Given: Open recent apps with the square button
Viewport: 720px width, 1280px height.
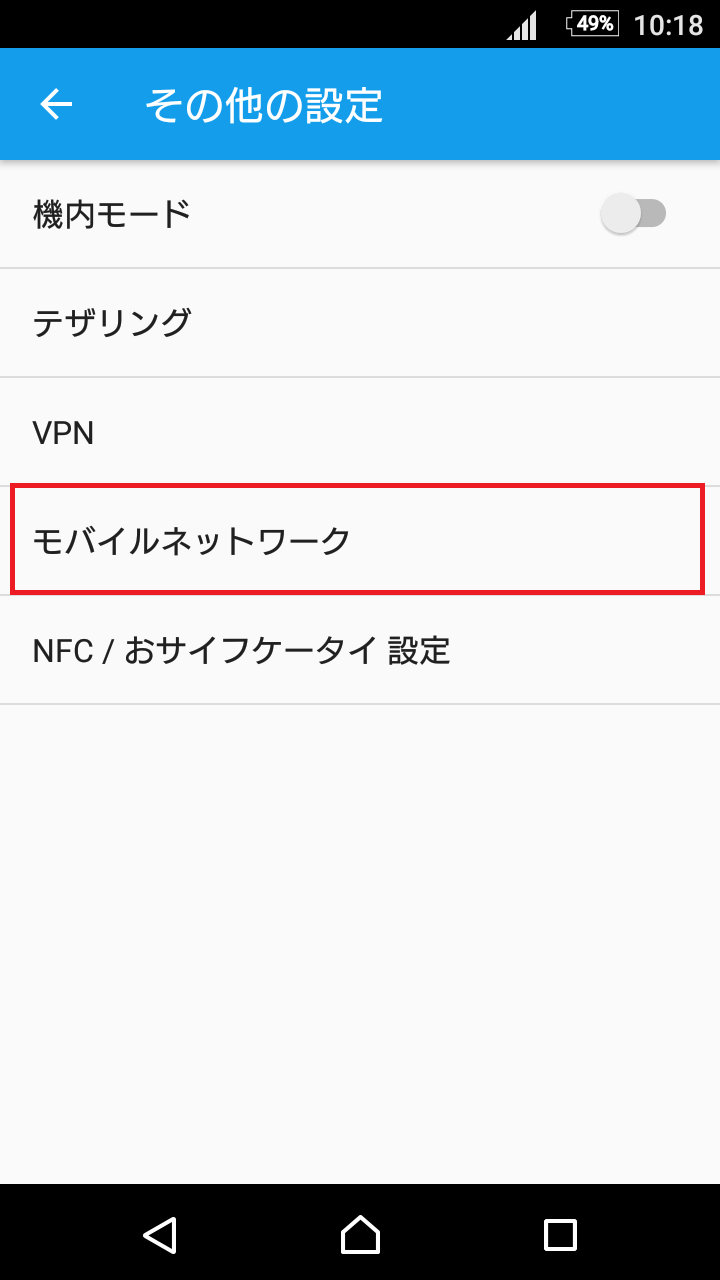Looking at the screenshot, I should point(560,1236).
